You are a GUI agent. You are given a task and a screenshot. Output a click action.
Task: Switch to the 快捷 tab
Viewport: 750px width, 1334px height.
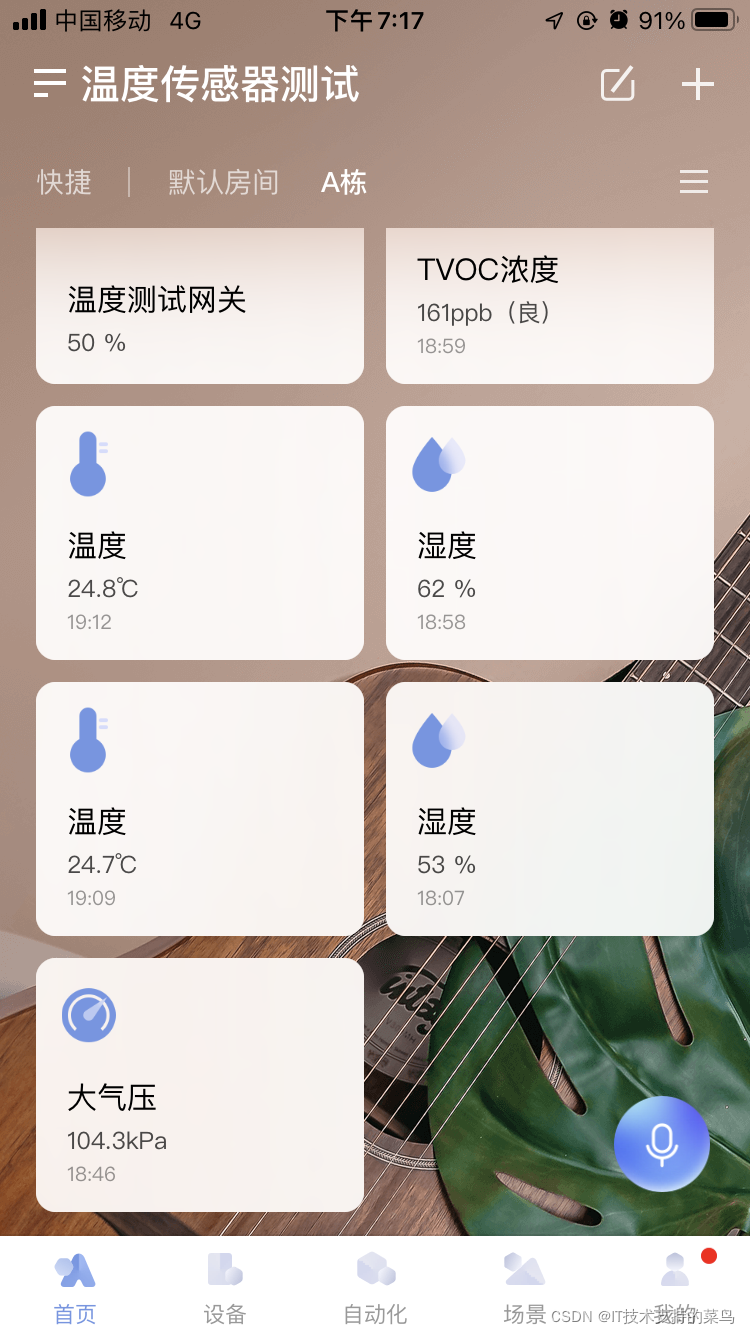coord(65,182)
